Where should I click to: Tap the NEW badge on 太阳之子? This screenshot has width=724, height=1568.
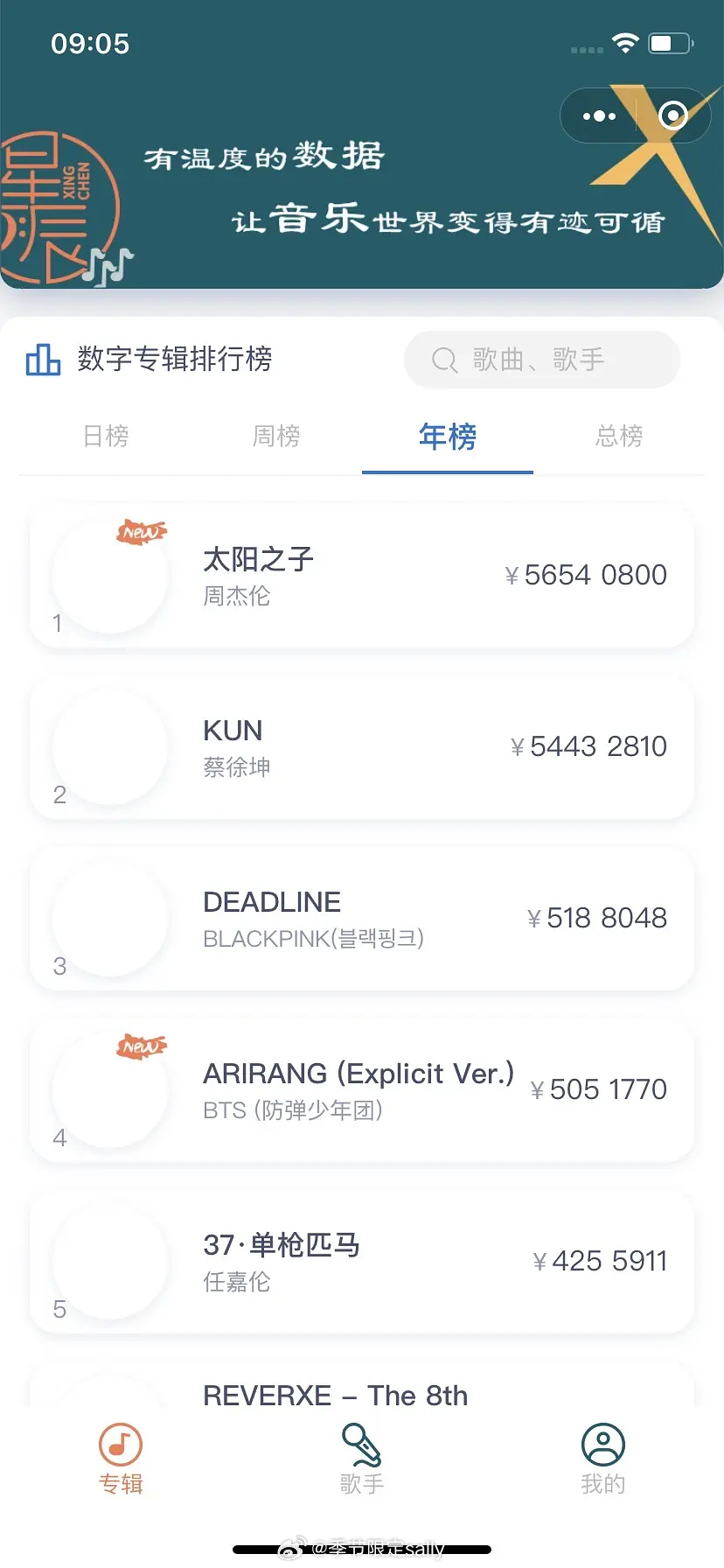click(141, 532)
